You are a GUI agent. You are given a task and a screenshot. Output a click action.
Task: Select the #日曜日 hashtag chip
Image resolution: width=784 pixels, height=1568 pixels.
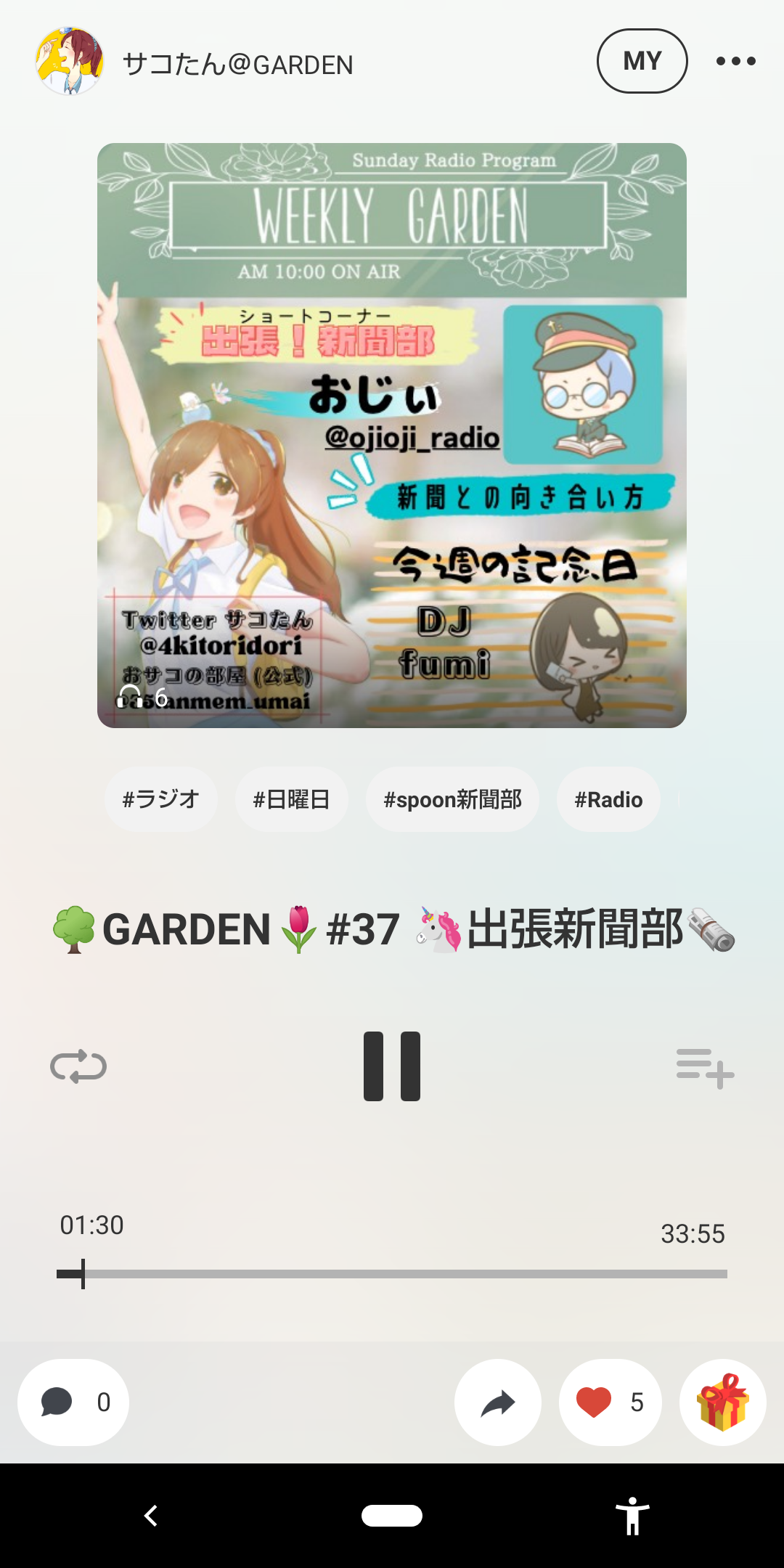[291, 799]
